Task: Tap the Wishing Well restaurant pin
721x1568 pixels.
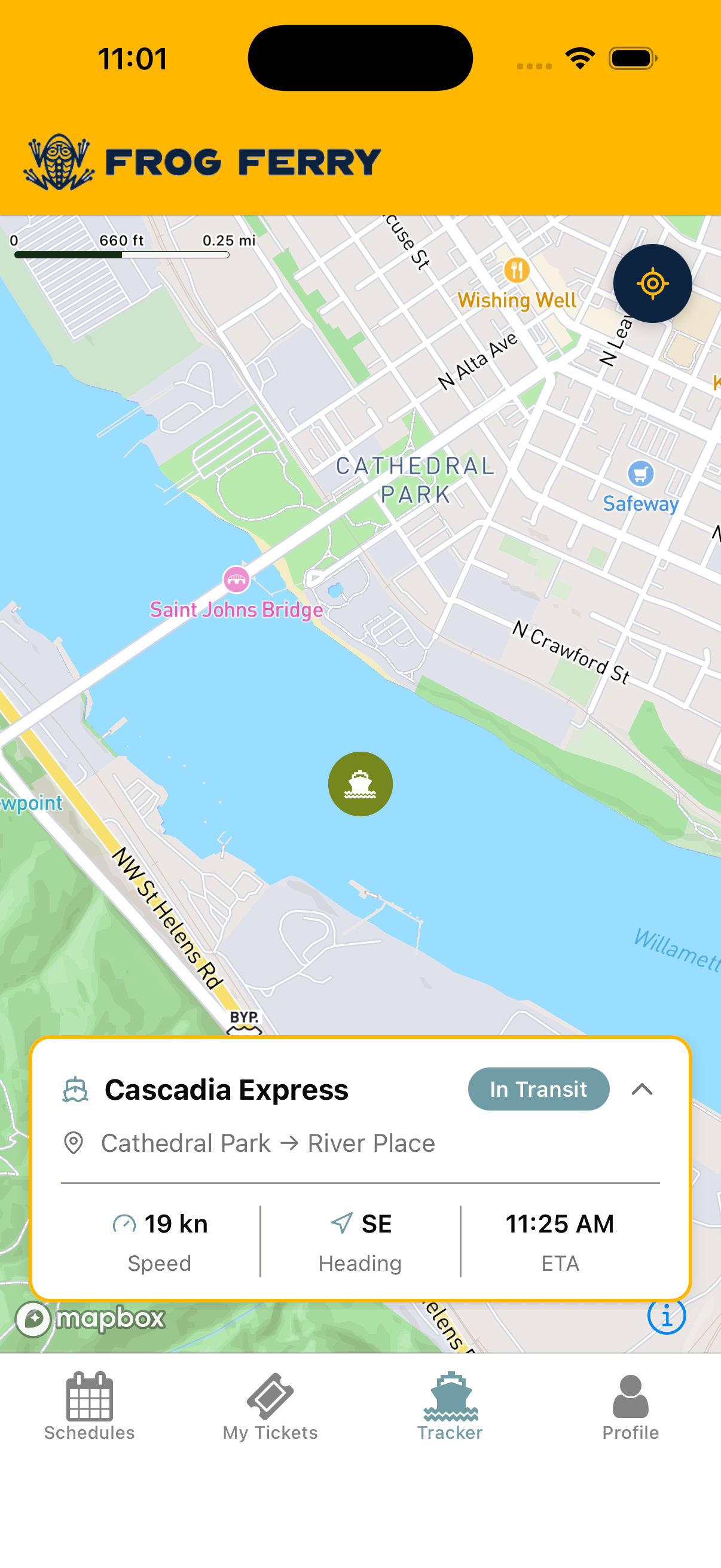Action: [517, 270]
